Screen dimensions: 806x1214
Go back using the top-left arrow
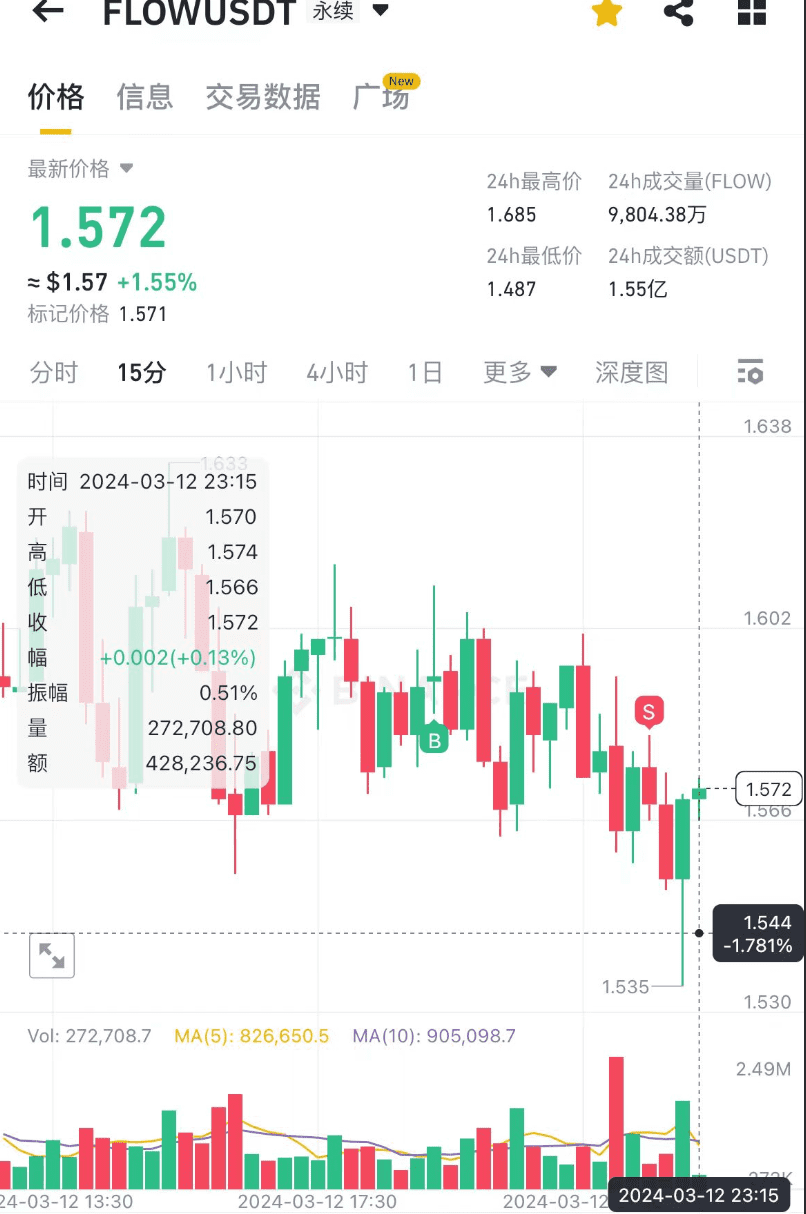[x=46, y=12]
